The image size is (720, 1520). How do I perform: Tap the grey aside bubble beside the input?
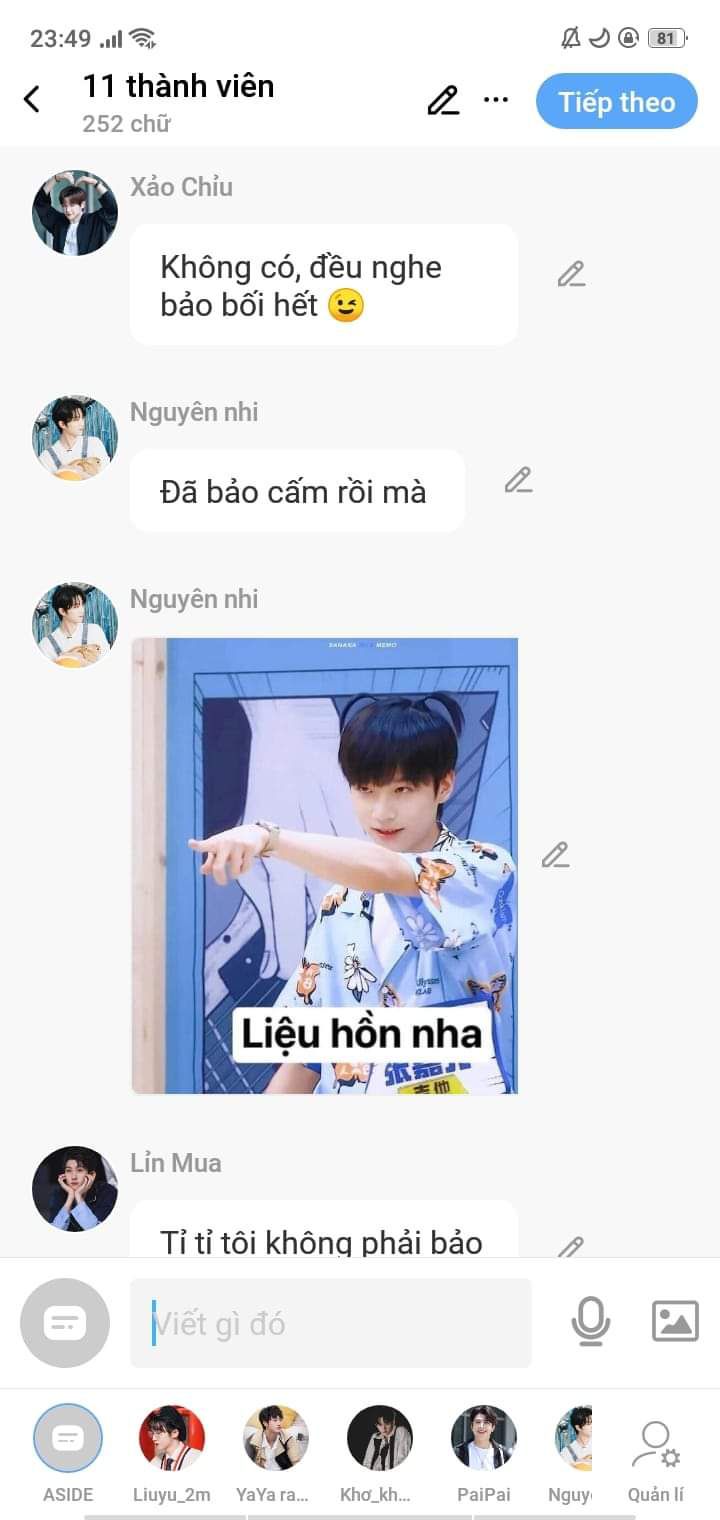[x=65, y=1323]
